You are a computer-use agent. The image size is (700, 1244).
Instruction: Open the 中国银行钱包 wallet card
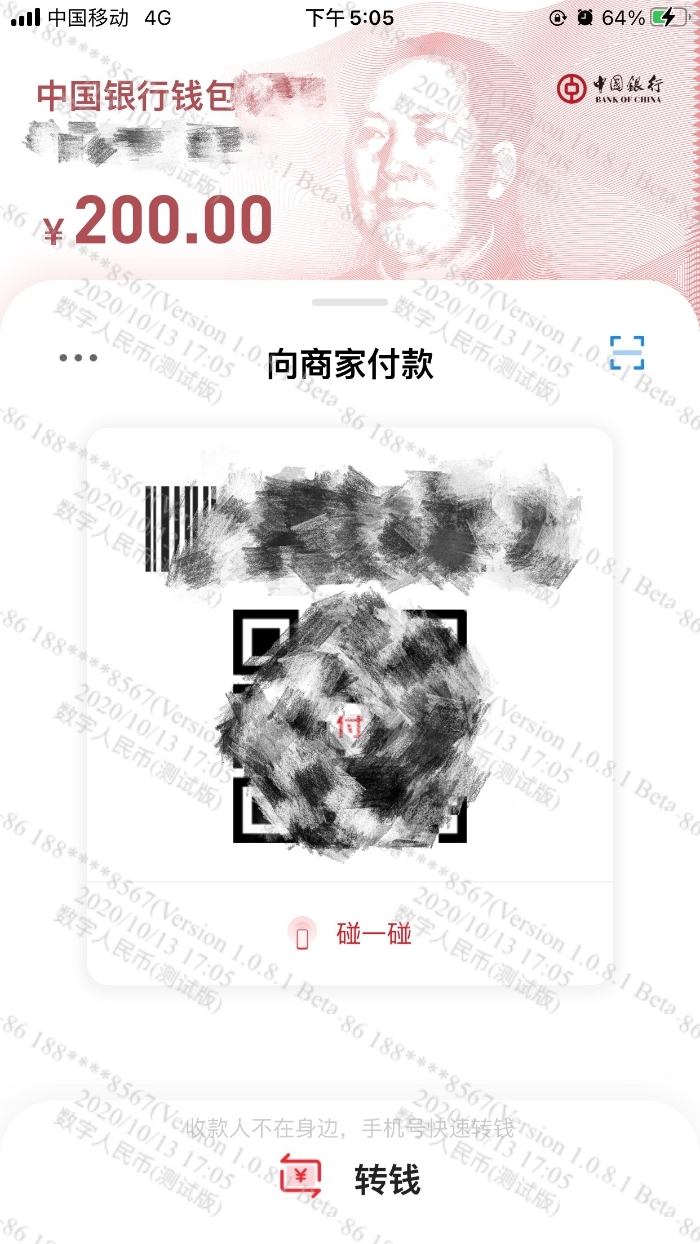point(135,96)
